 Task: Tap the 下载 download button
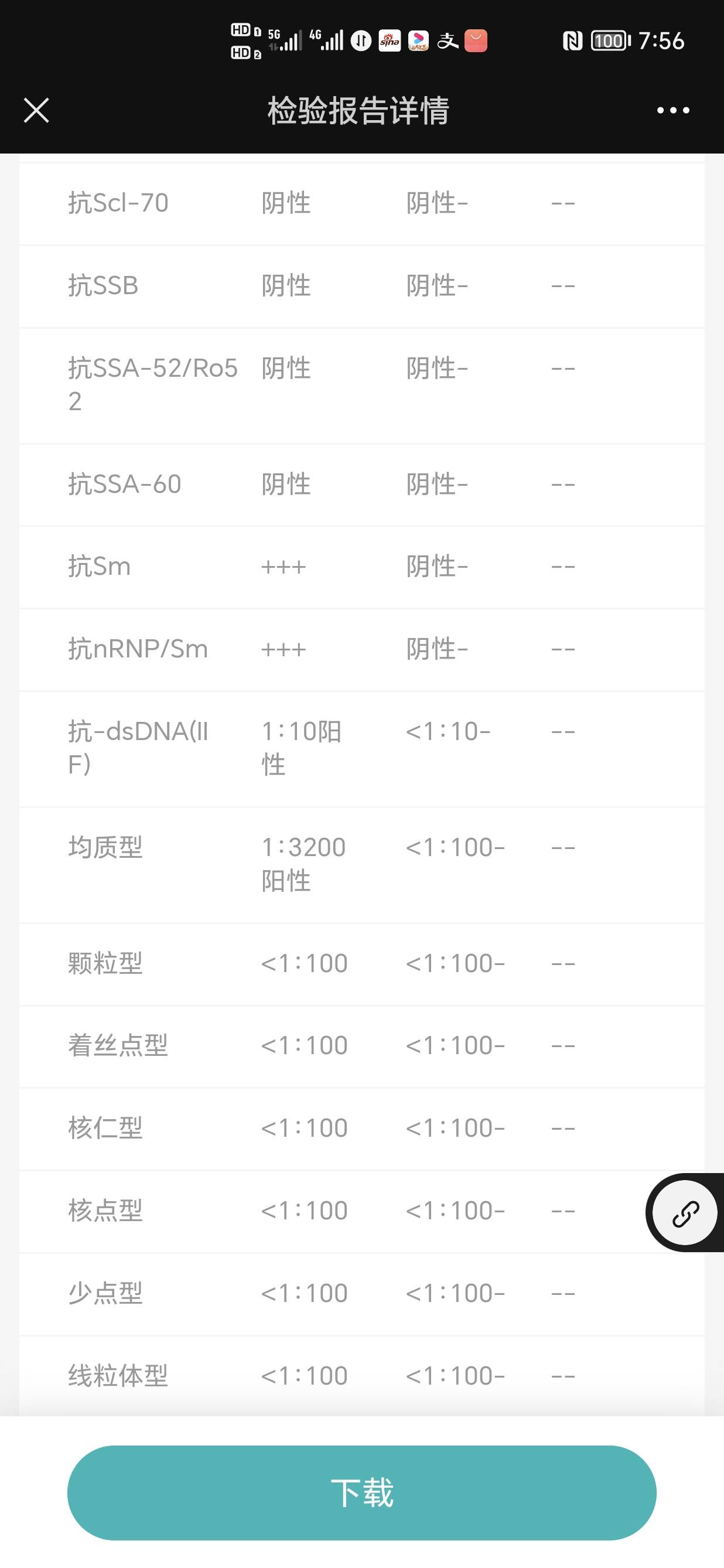tap(362, 1492)
